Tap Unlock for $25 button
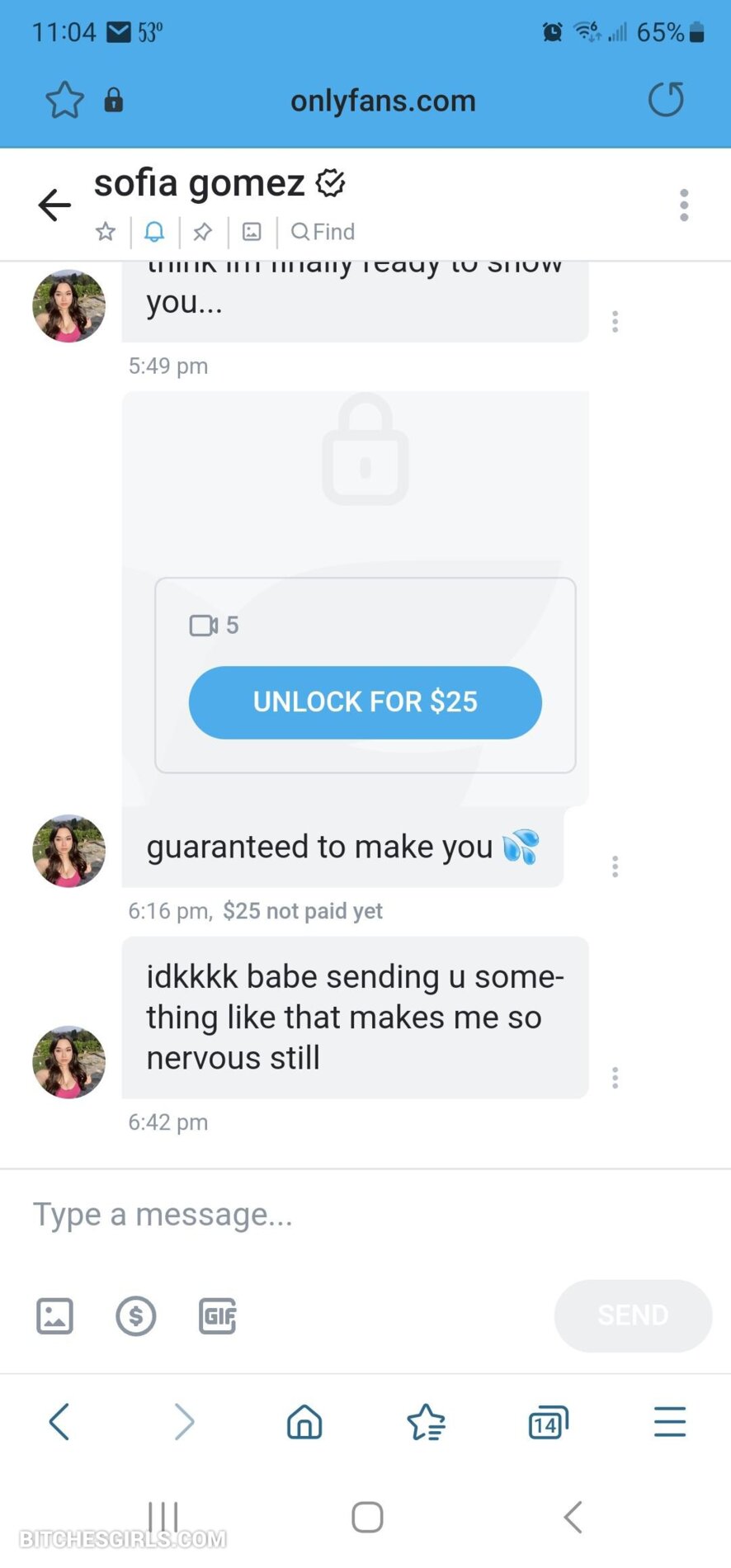 365,702
